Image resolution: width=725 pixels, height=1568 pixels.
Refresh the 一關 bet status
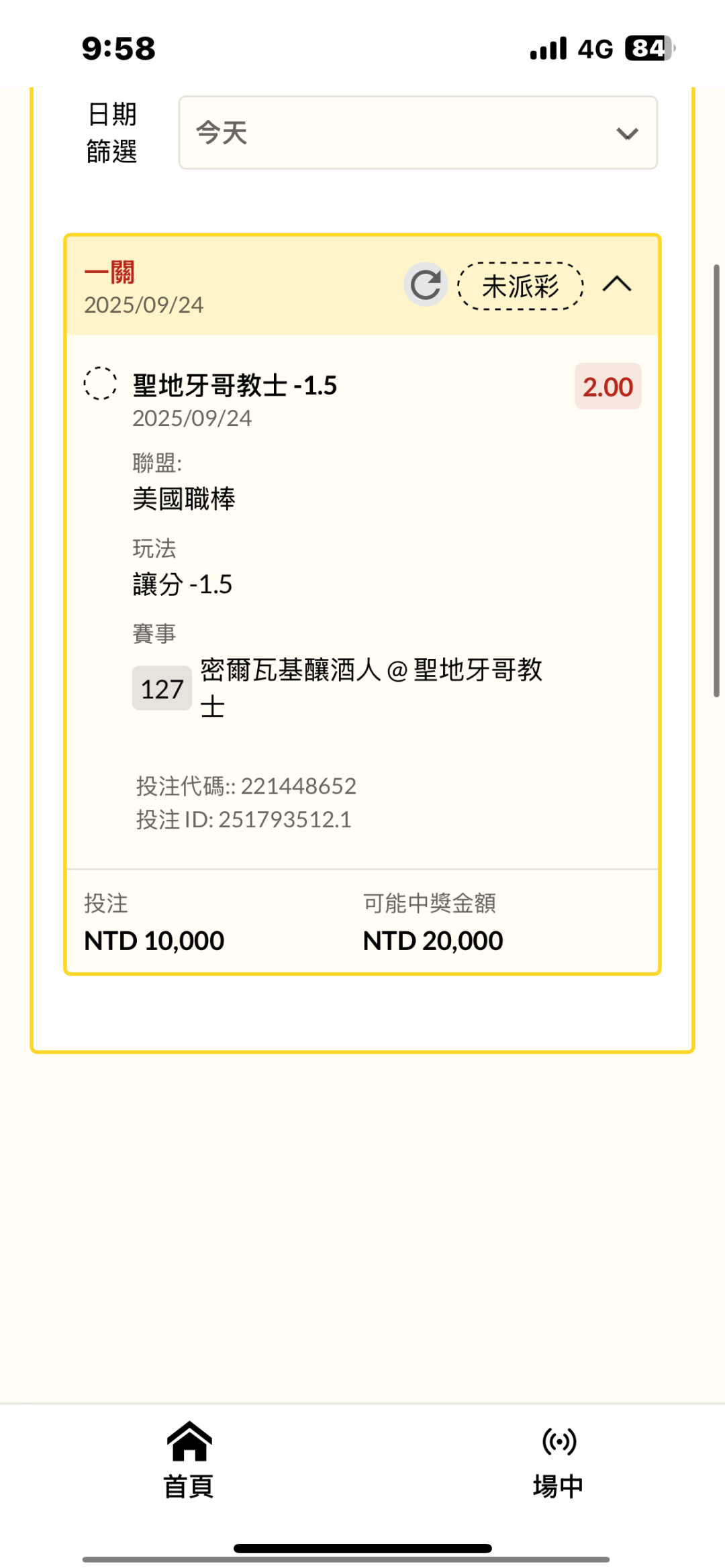[426, 284]
